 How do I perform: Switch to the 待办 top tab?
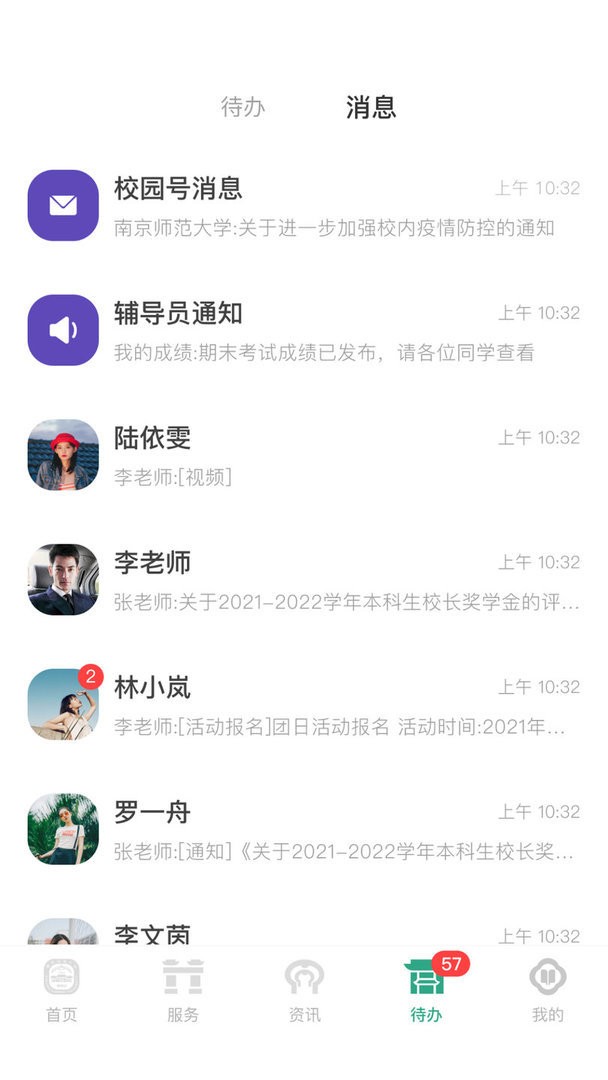point(243,107)
